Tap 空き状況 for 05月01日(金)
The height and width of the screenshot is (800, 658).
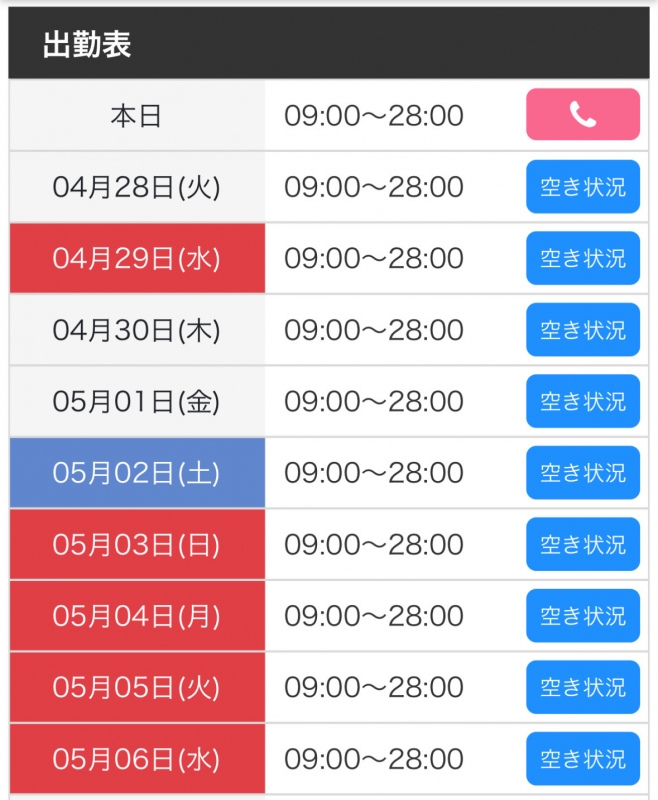tap(583, 401)
